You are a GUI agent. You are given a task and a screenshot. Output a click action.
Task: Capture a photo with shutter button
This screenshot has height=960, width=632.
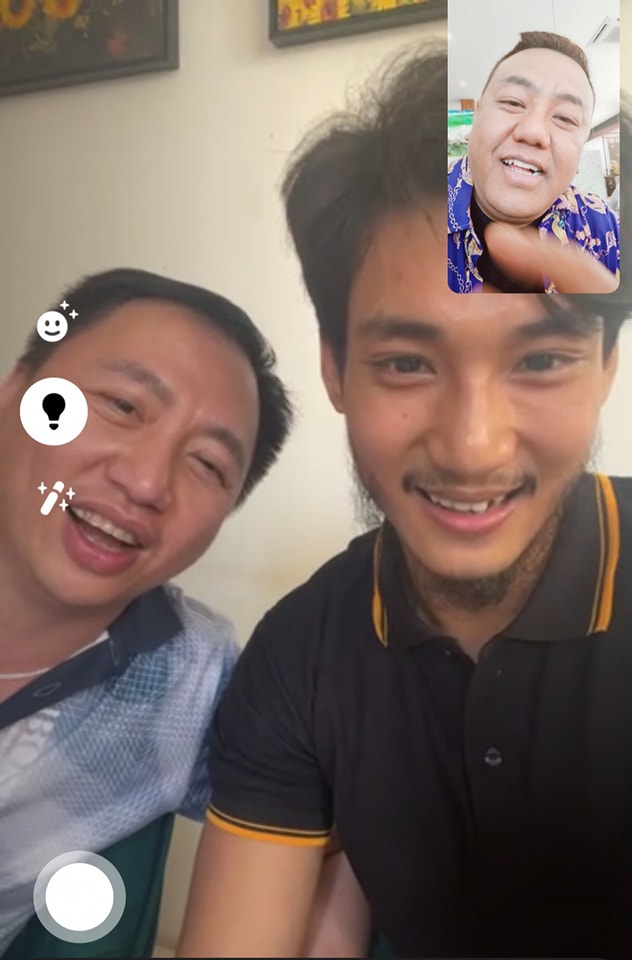(x=79, y=896)
